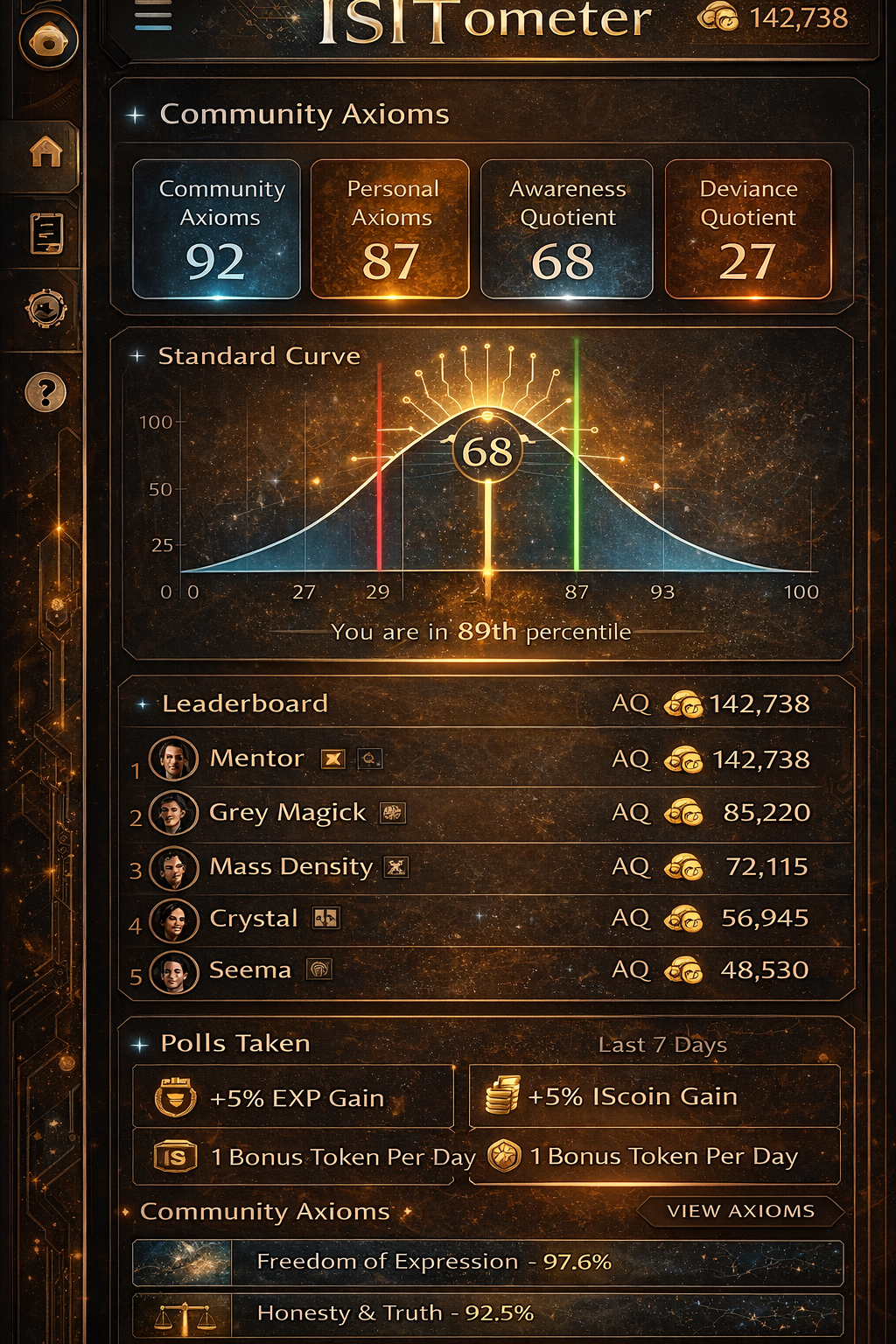Screen dimensions: 896x1344
Task: View Mentor's leaderboard entry
Action: (x=486, y=759)
